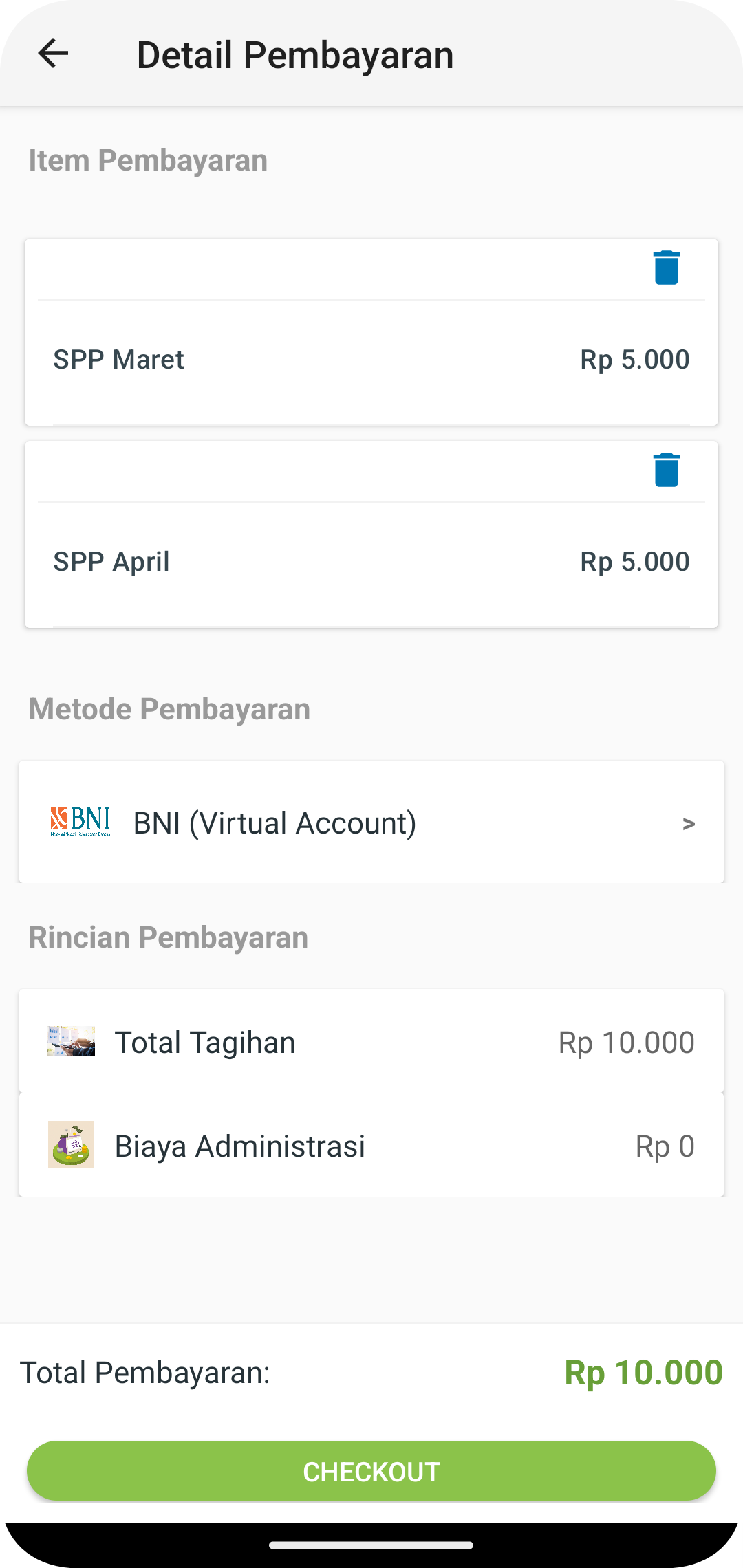743x1568 pixels.
Task: Go back from Detail Pembayaran
Action: 53,54
